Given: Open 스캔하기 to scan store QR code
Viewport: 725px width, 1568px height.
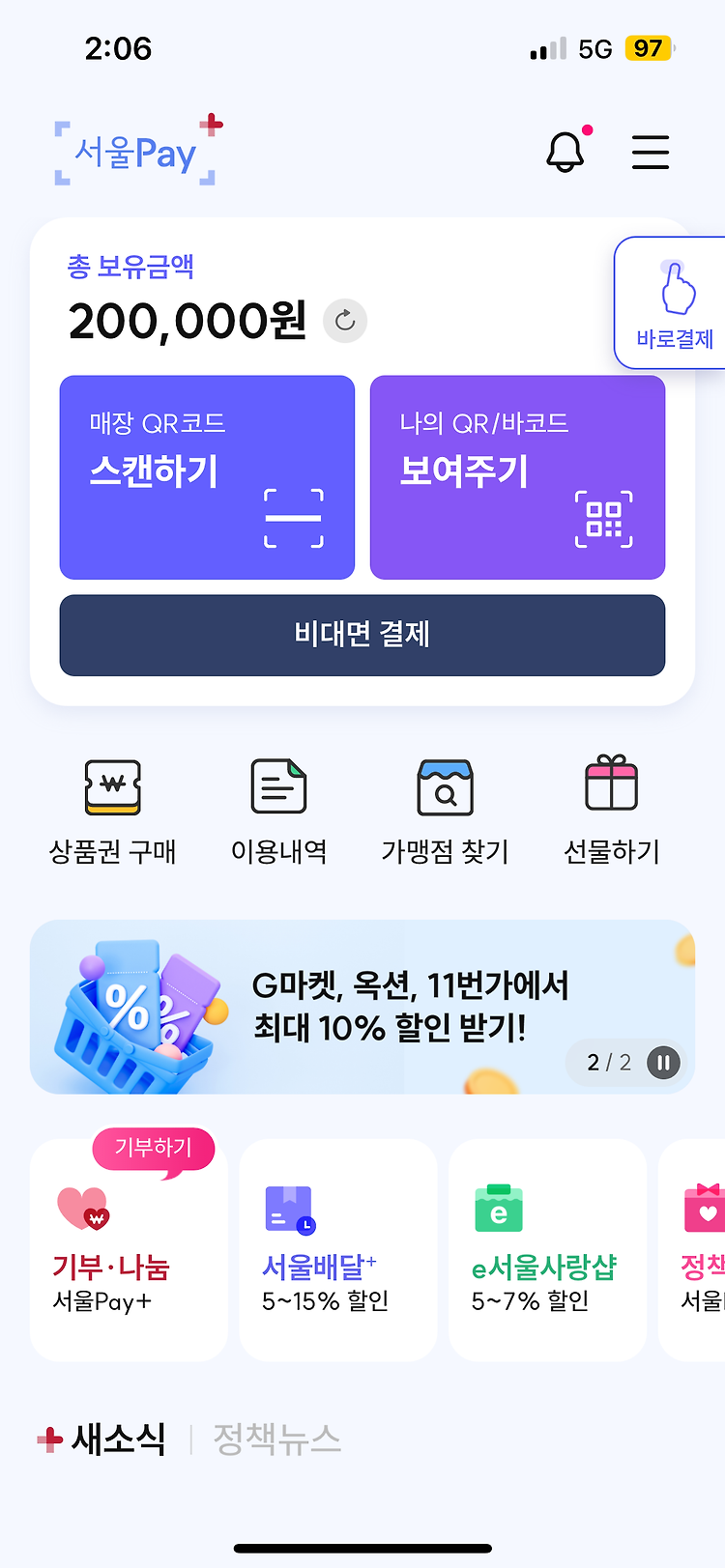Looking at the screenshot, I should [x=208, y=477].
